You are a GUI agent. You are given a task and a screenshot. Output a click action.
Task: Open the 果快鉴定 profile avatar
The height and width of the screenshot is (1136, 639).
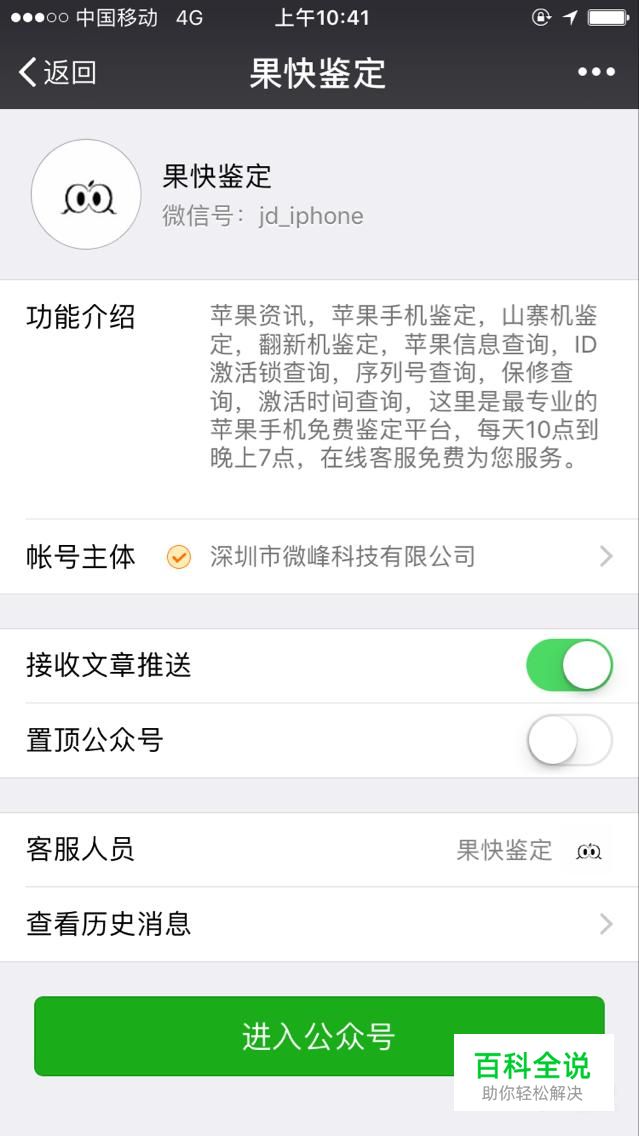click(86, 194)
